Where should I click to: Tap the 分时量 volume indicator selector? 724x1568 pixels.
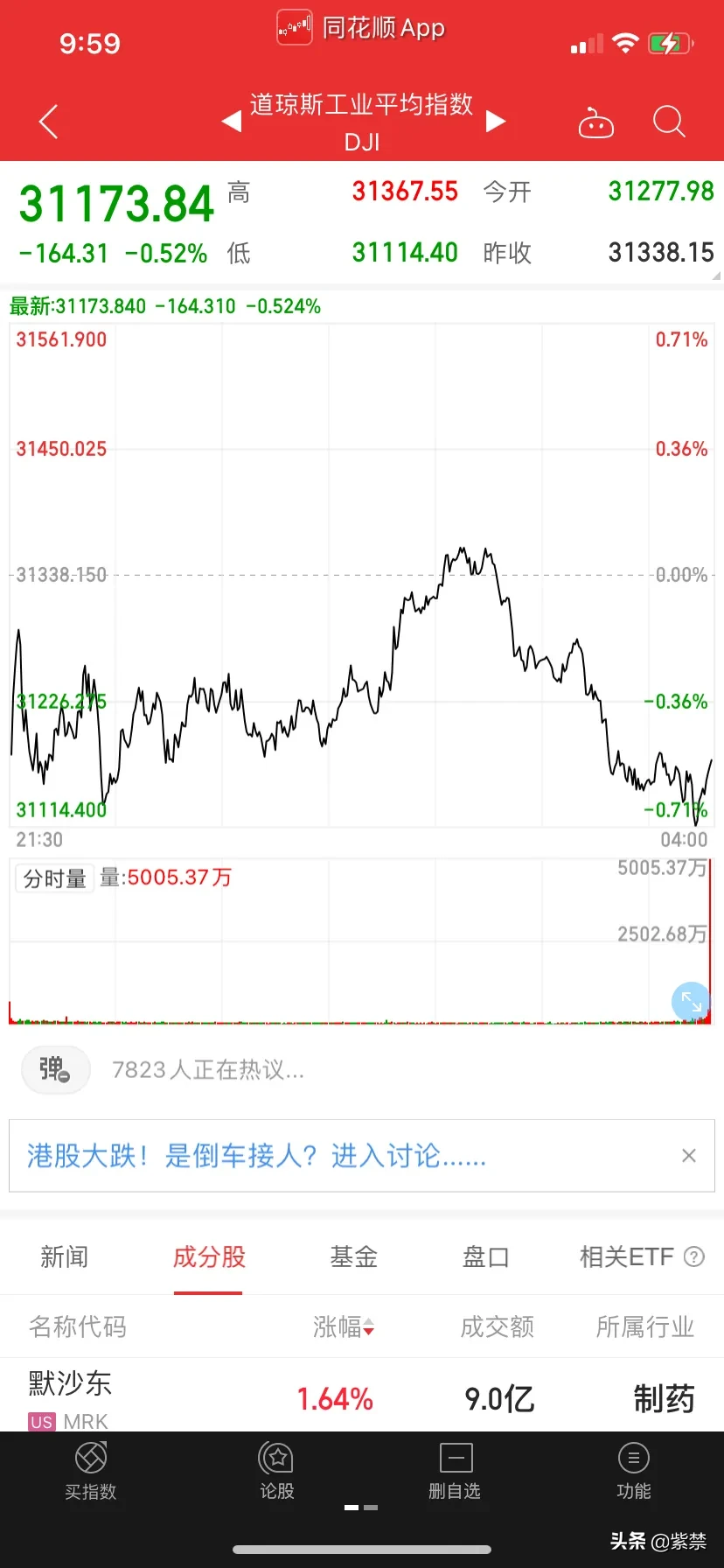[x=54, y=878]
